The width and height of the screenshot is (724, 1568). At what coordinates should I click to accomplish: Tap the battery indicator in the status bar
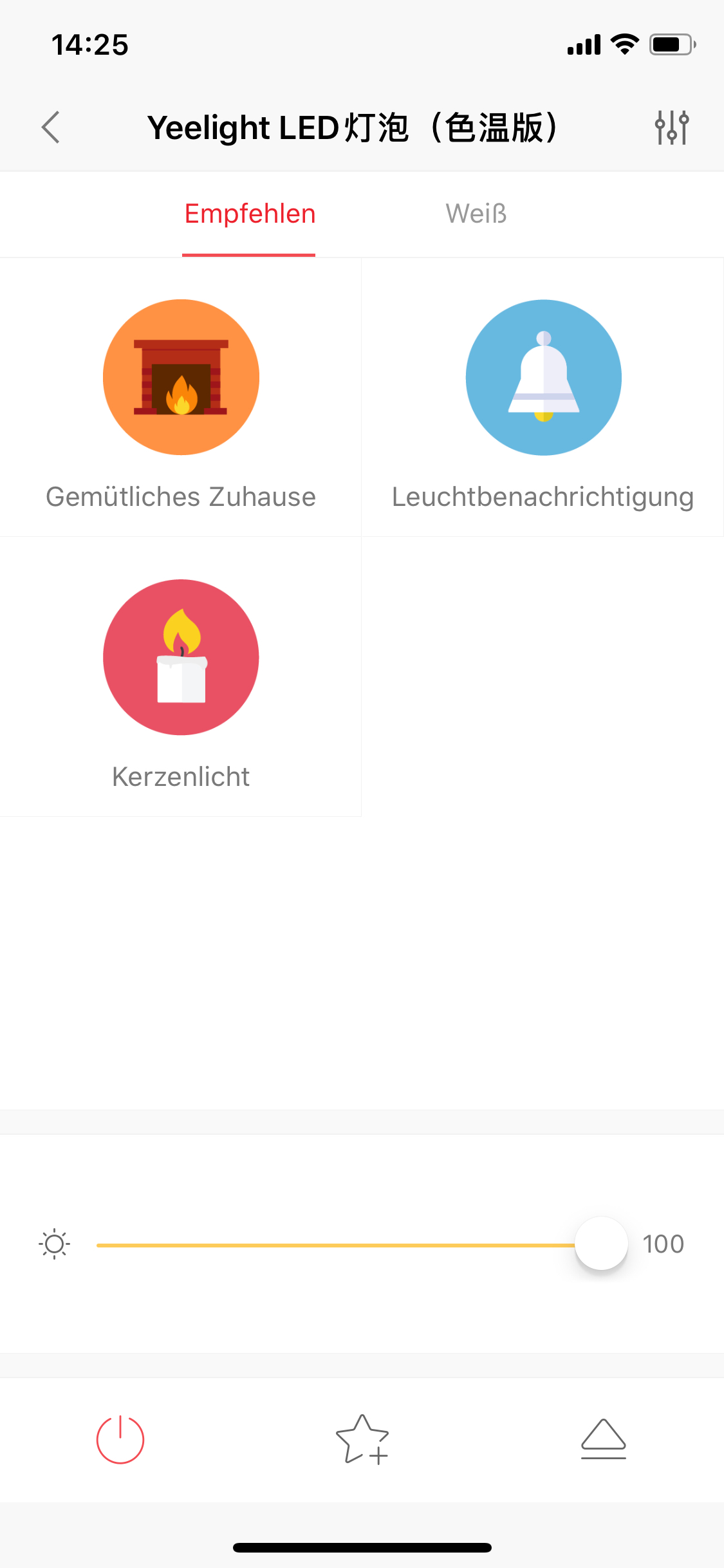[669, 44]
